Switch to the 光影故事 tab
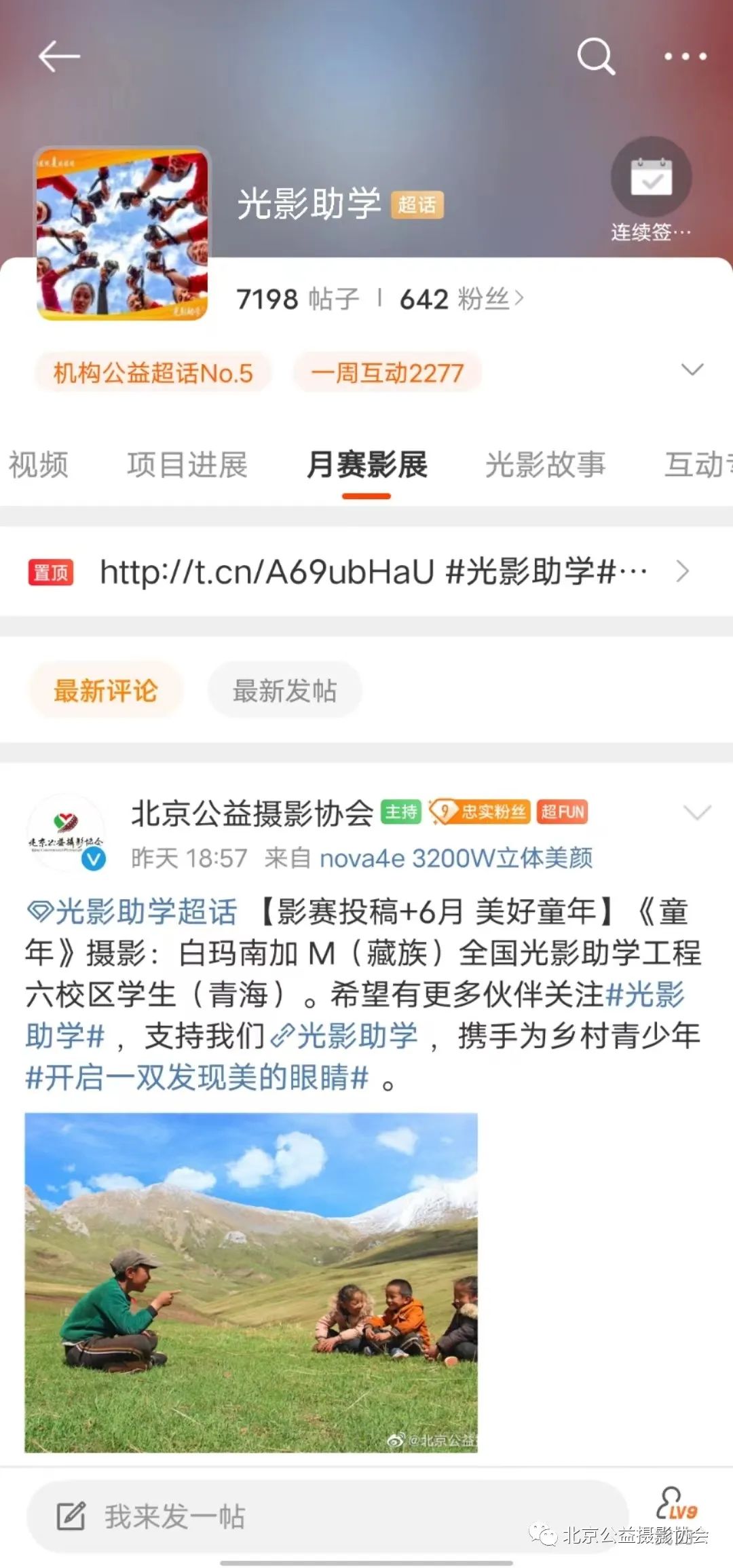Screen dimensions: 733x1568 point(545,465)
